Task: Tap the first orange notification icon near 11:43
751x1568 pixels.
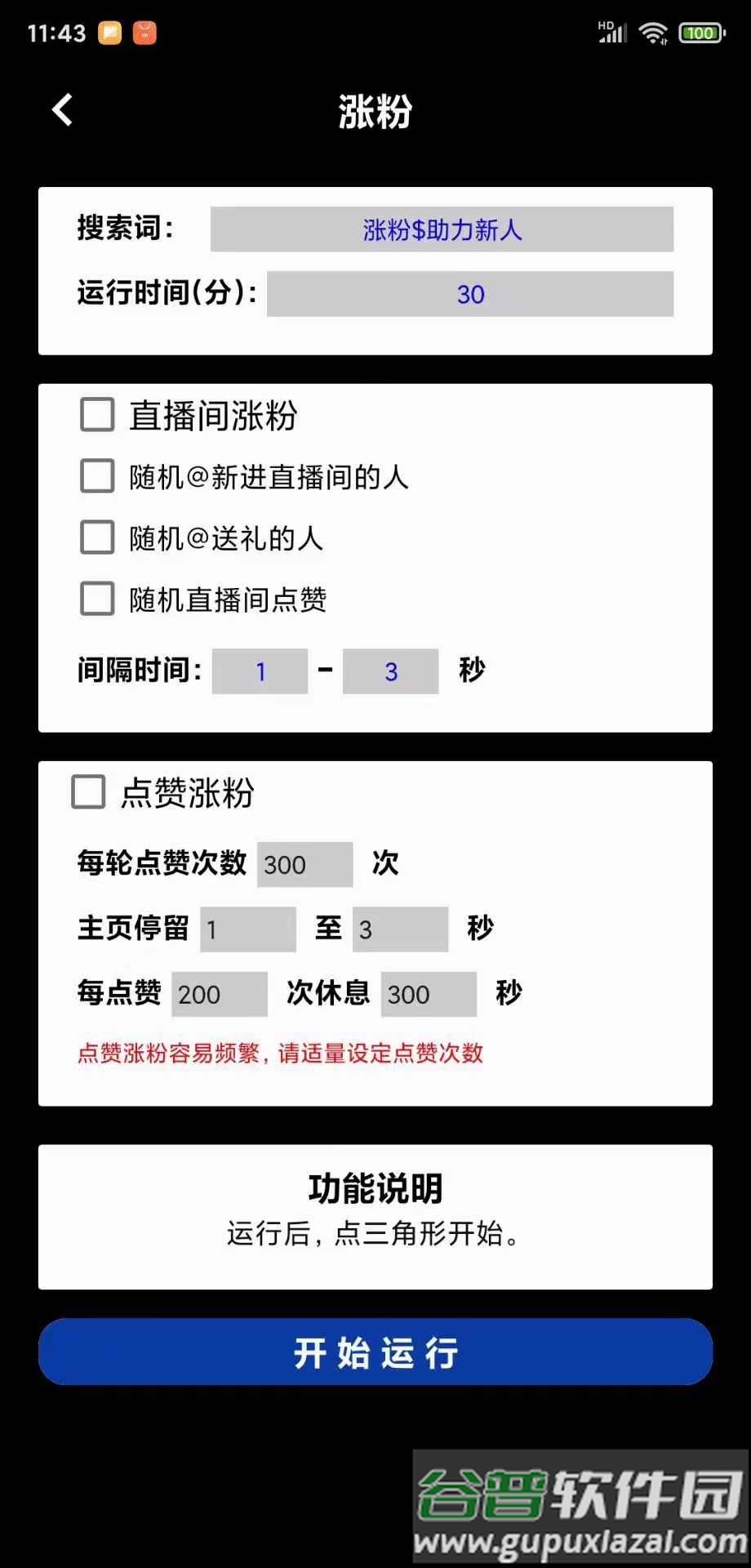Action: [x=110, y=31]
